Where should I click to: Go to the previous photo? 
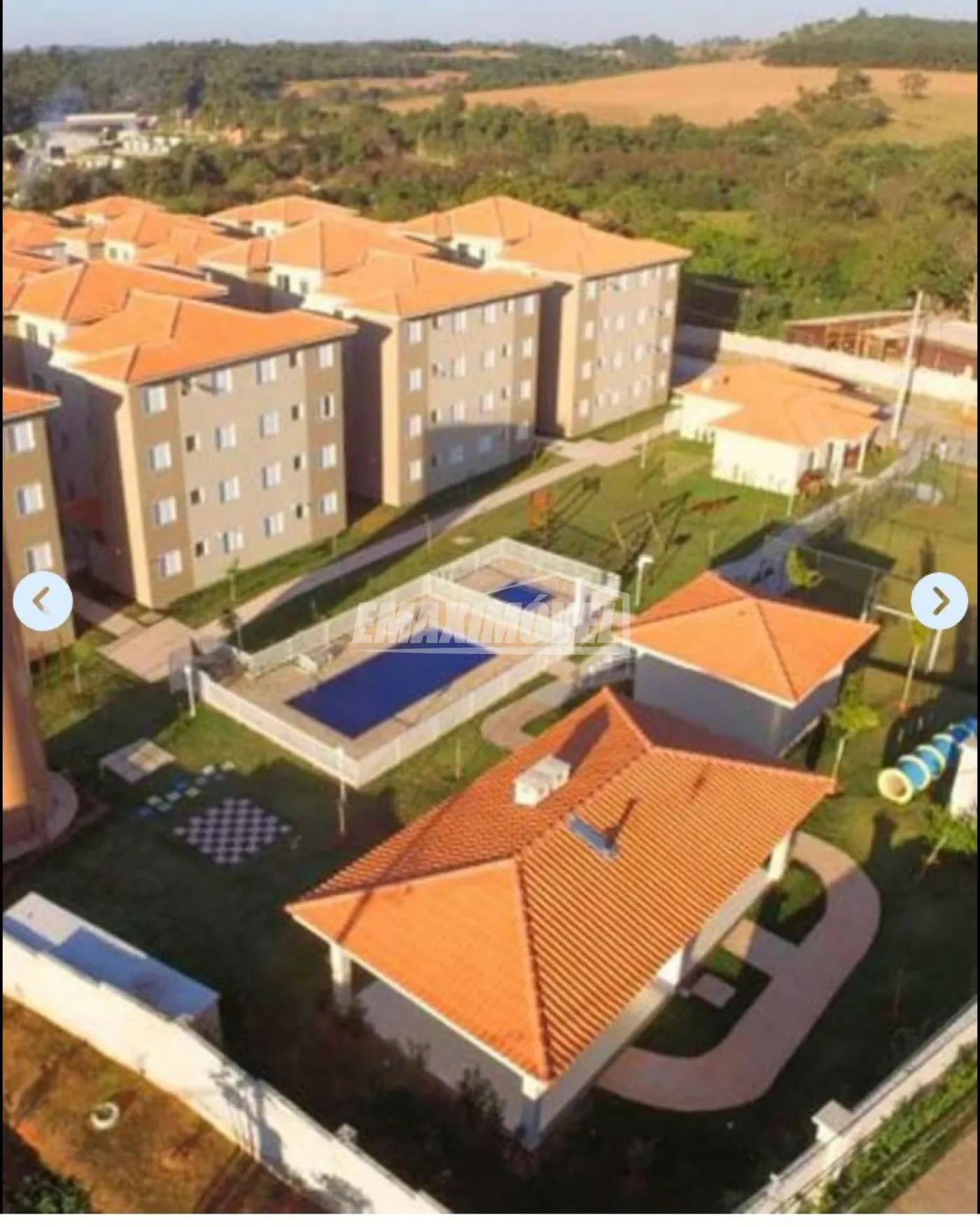(x=43, y=600)
